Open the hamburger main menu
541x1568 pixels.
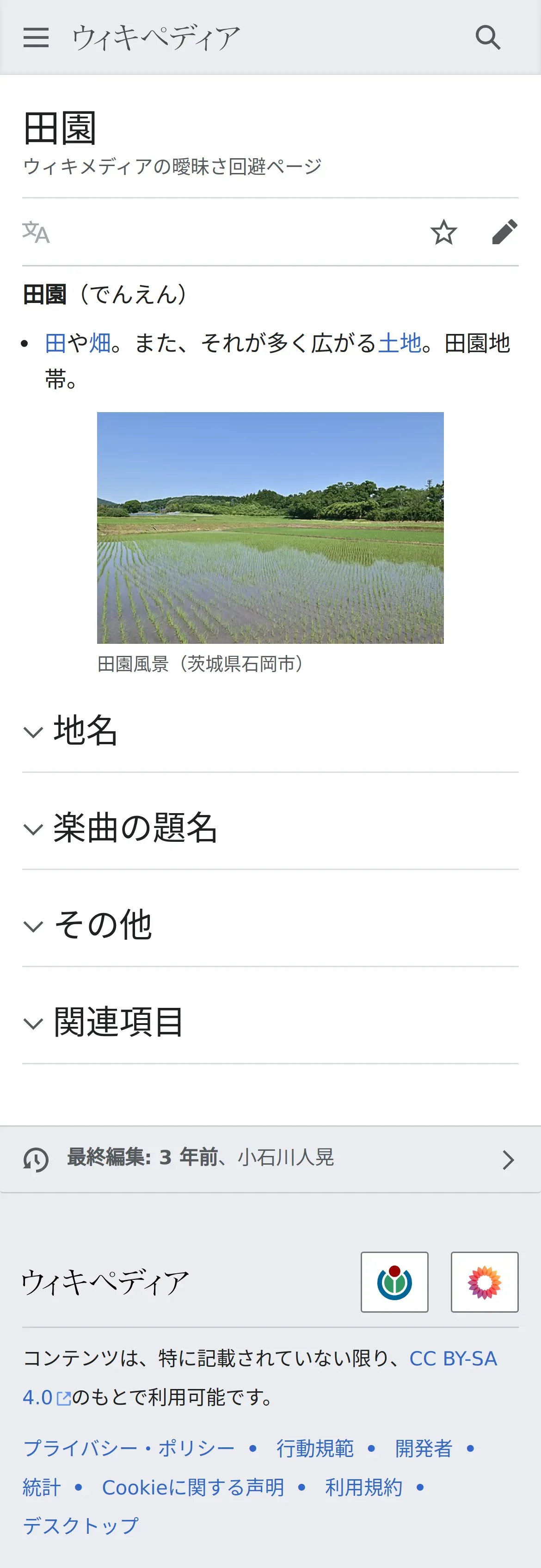(x=36, y=38)
